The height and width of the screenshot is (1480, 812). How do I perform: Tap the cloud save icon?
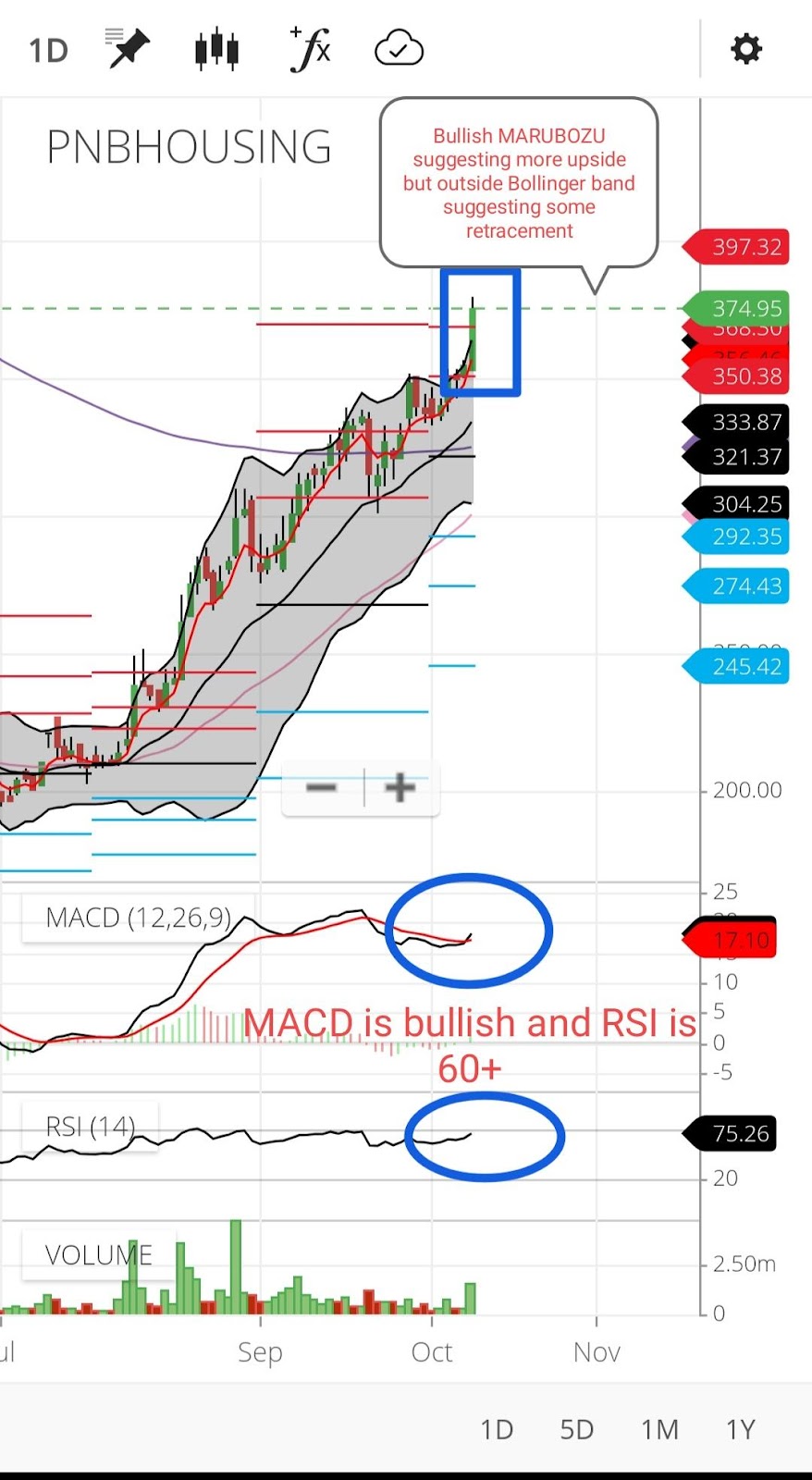(399, 48)
